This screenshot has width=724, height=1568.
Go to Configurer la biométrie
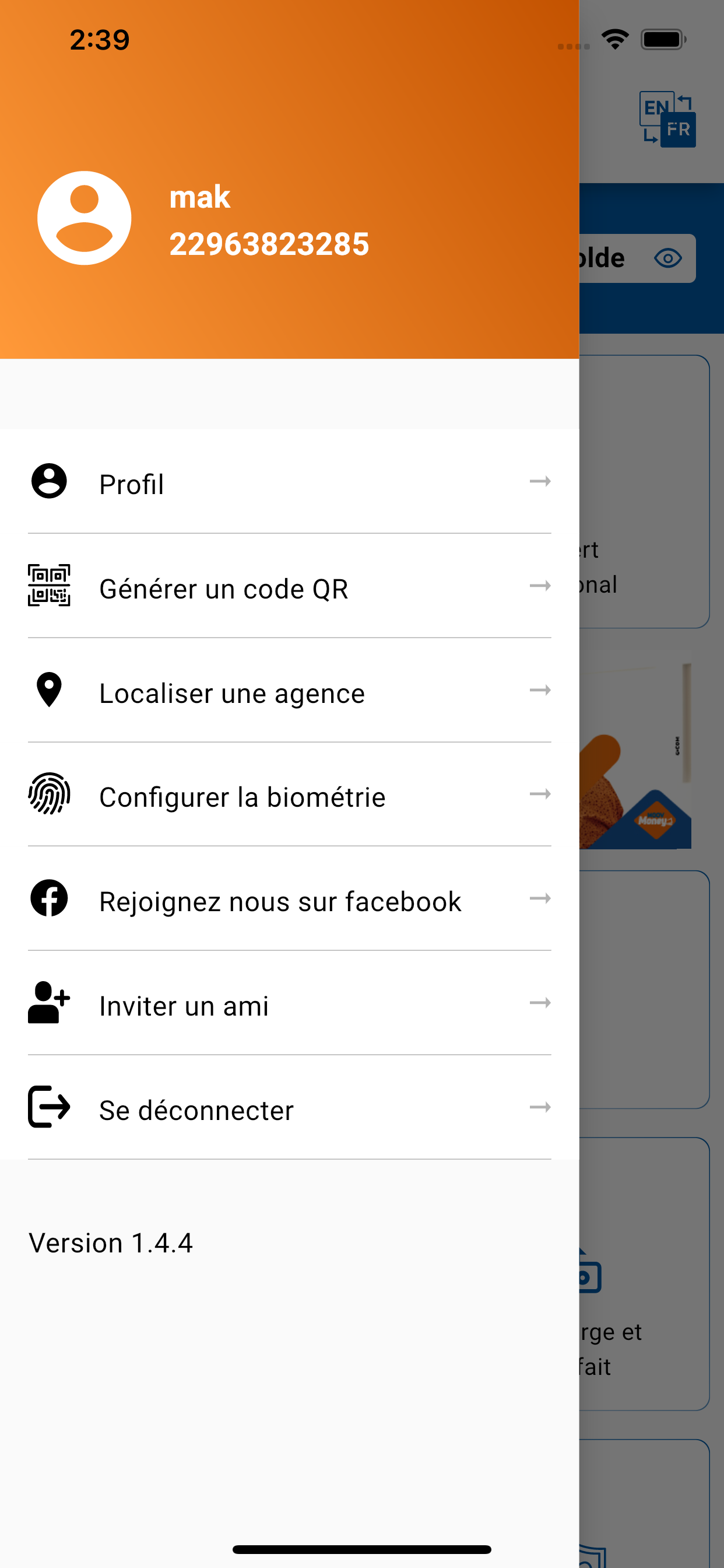(290, 794)
